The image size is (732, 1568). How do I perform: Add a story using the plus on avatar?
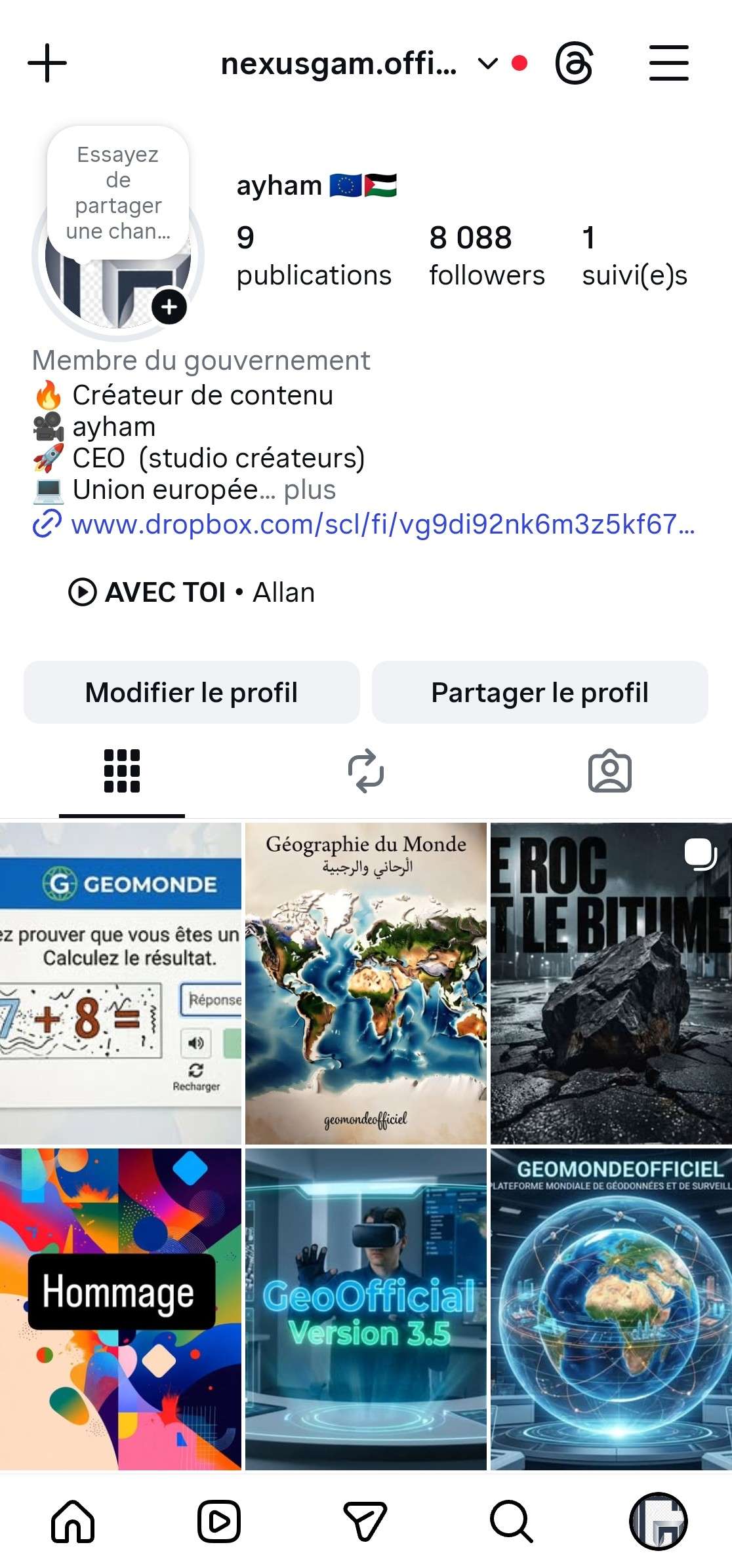(x=170, y=305)
